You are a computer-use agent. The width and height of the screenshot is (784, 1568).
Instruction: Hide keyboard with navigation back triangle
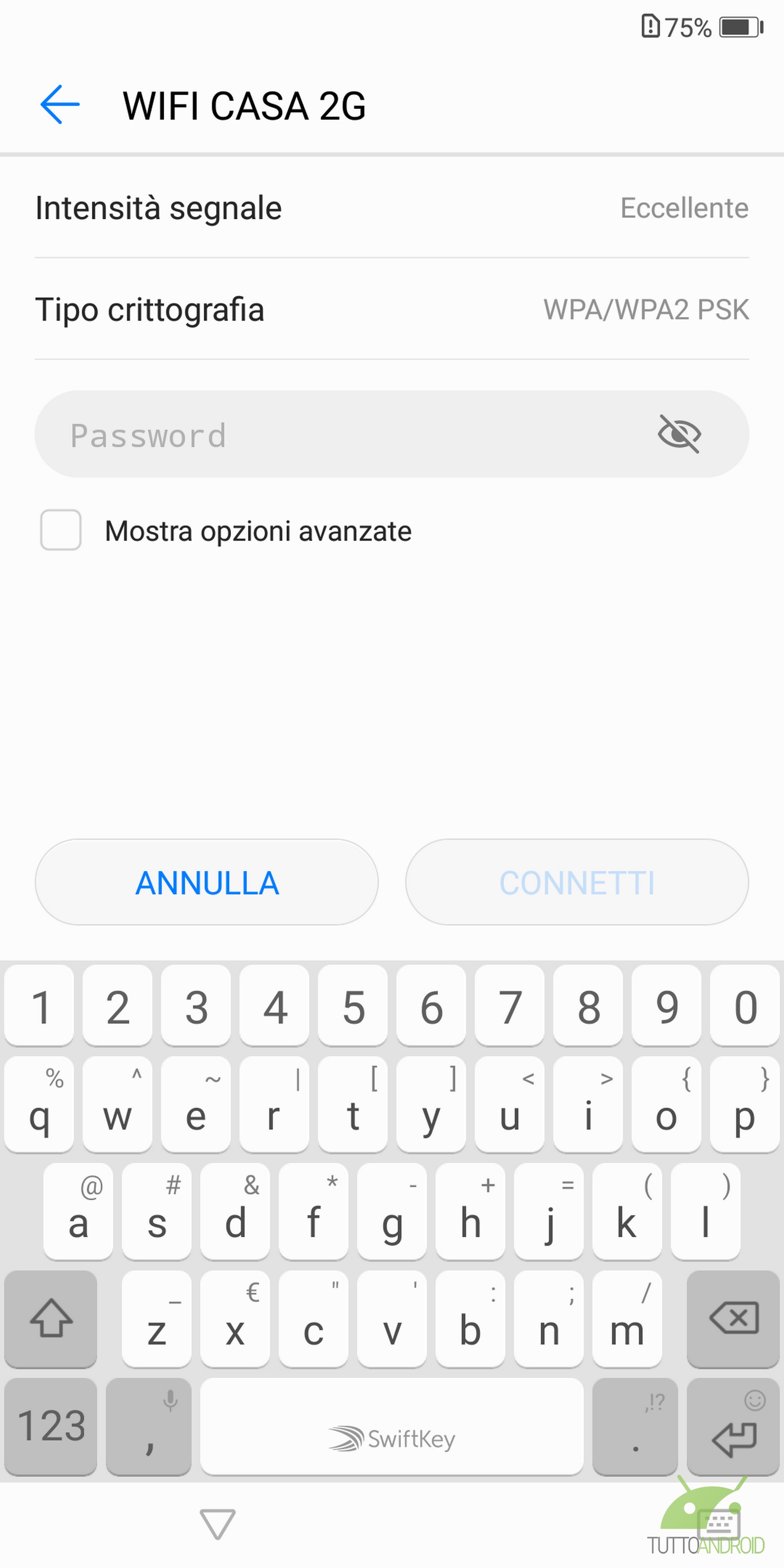(217, 1524)
